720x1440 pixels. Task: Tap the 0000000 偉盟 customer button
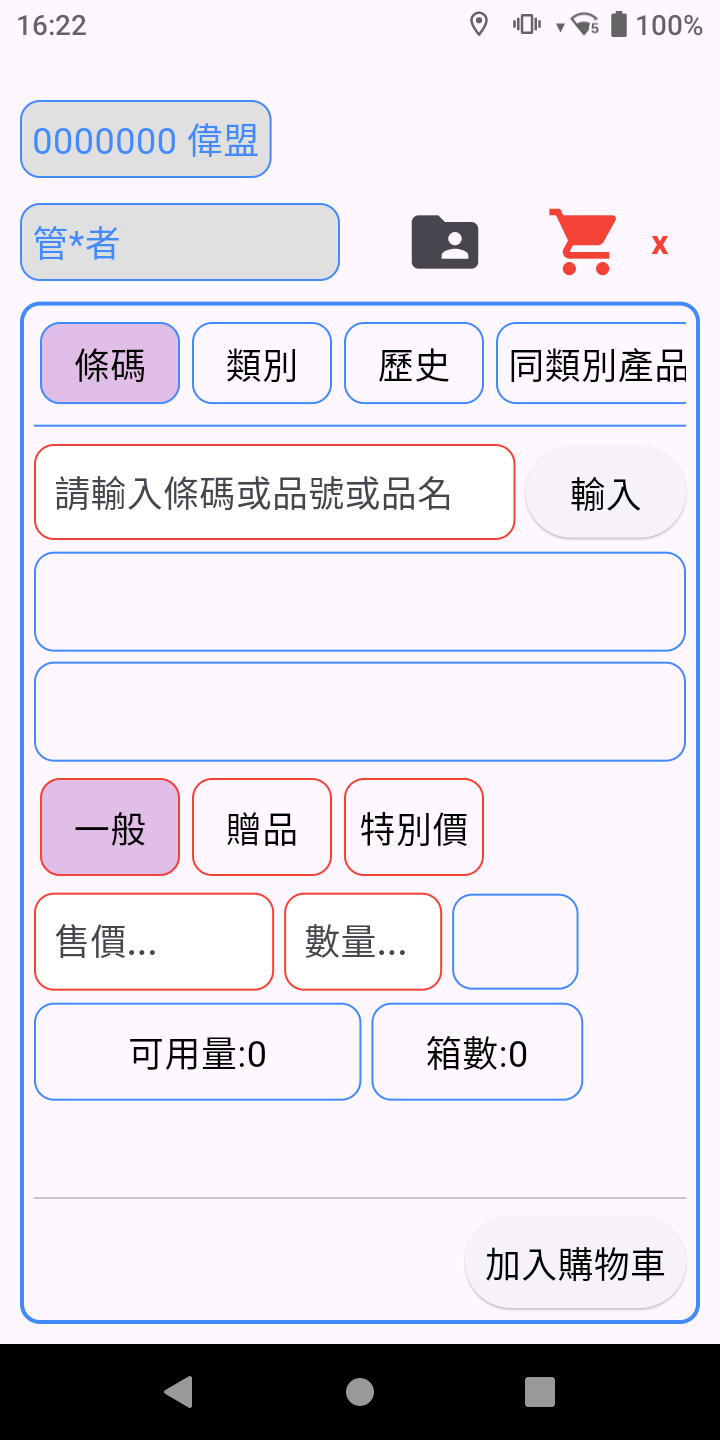click(x=146, y=139)
